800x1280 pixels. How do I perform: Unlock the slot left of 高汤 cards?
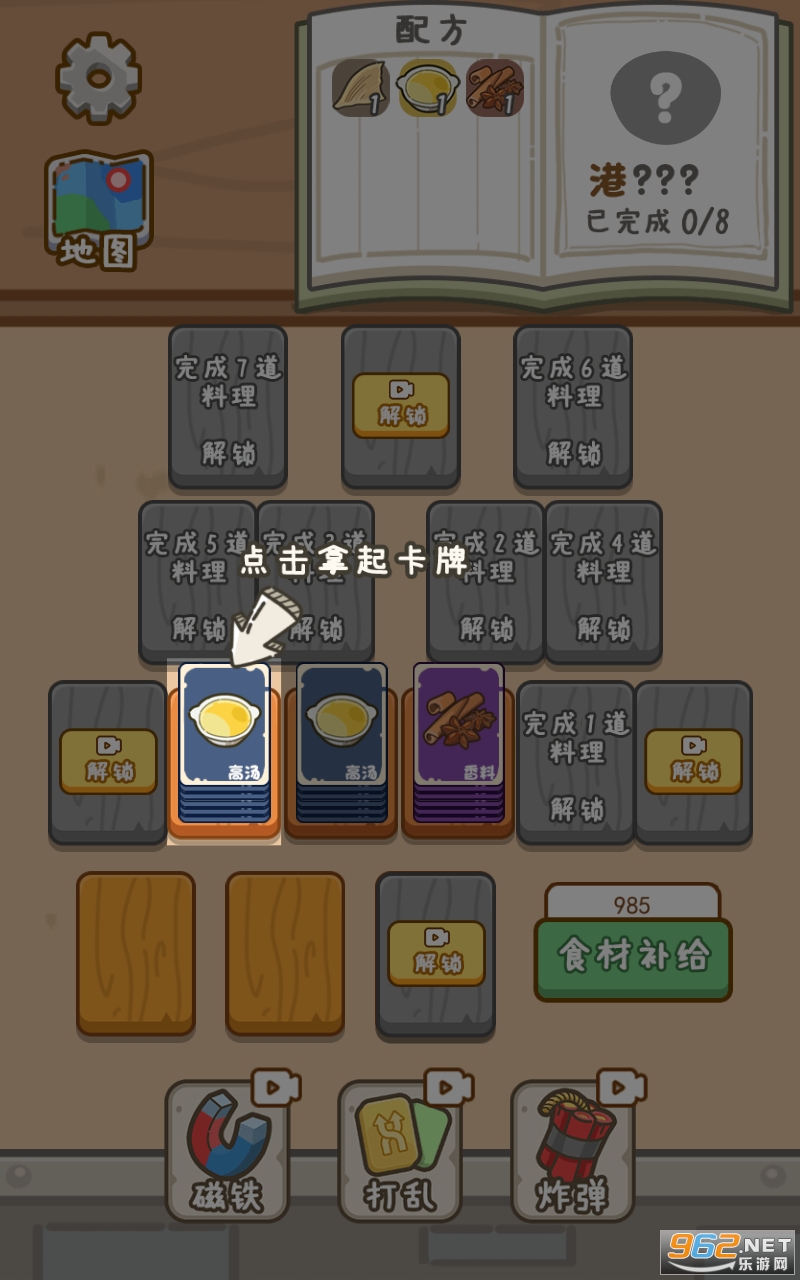point(108,761)
